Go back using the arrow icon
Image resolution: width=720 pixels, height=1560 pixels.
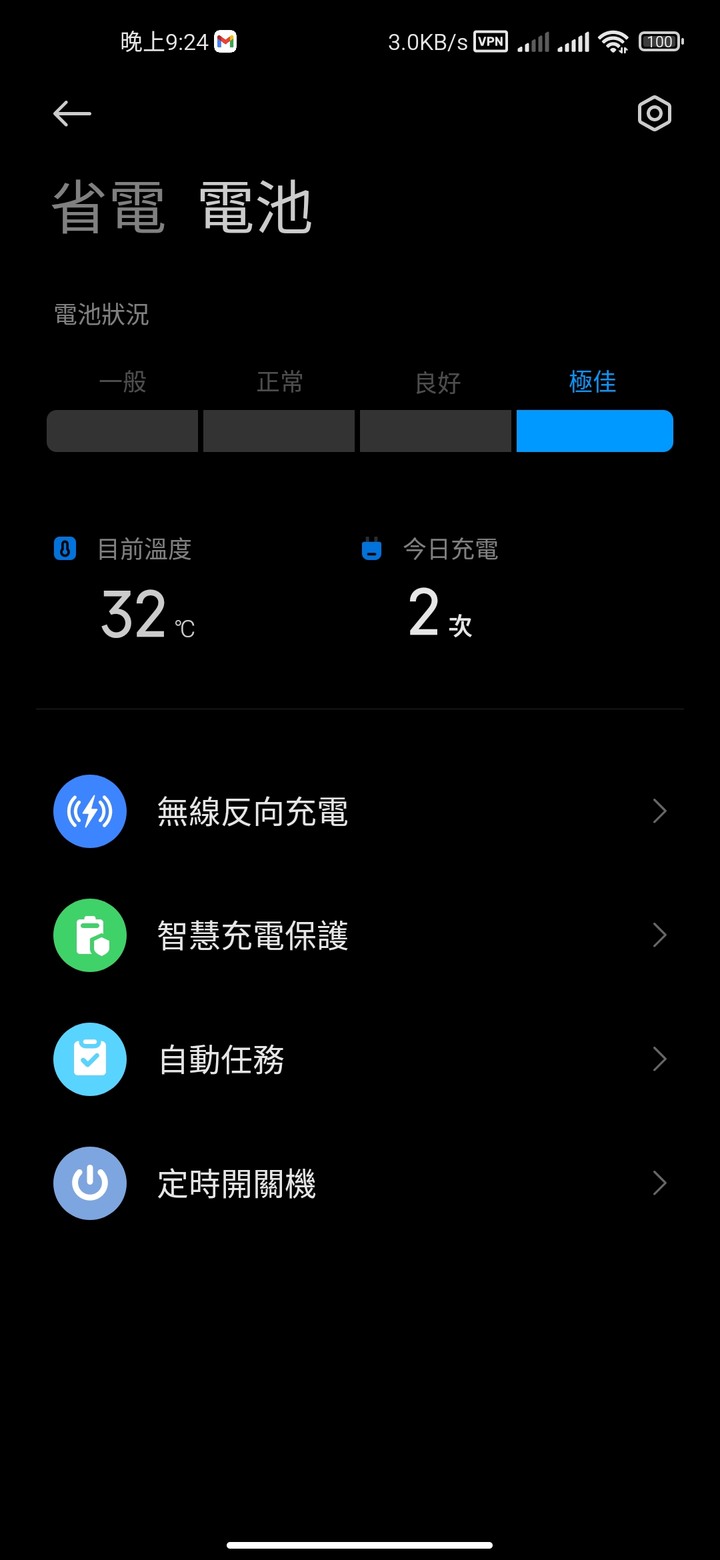tap(72, 114)
